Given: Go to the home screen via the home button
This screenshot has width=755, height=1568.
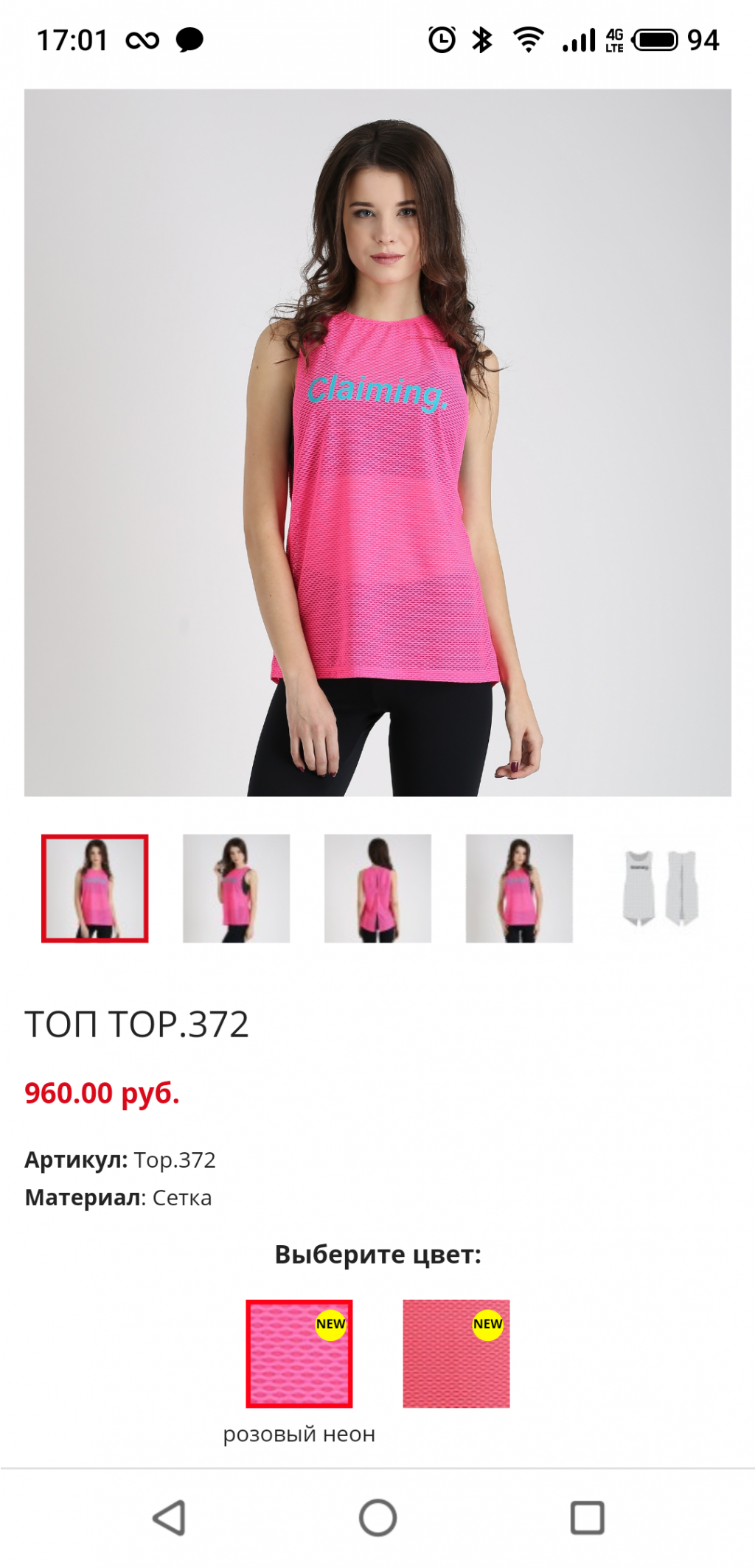Looking at the screenshot, I should coord(377,1517).
